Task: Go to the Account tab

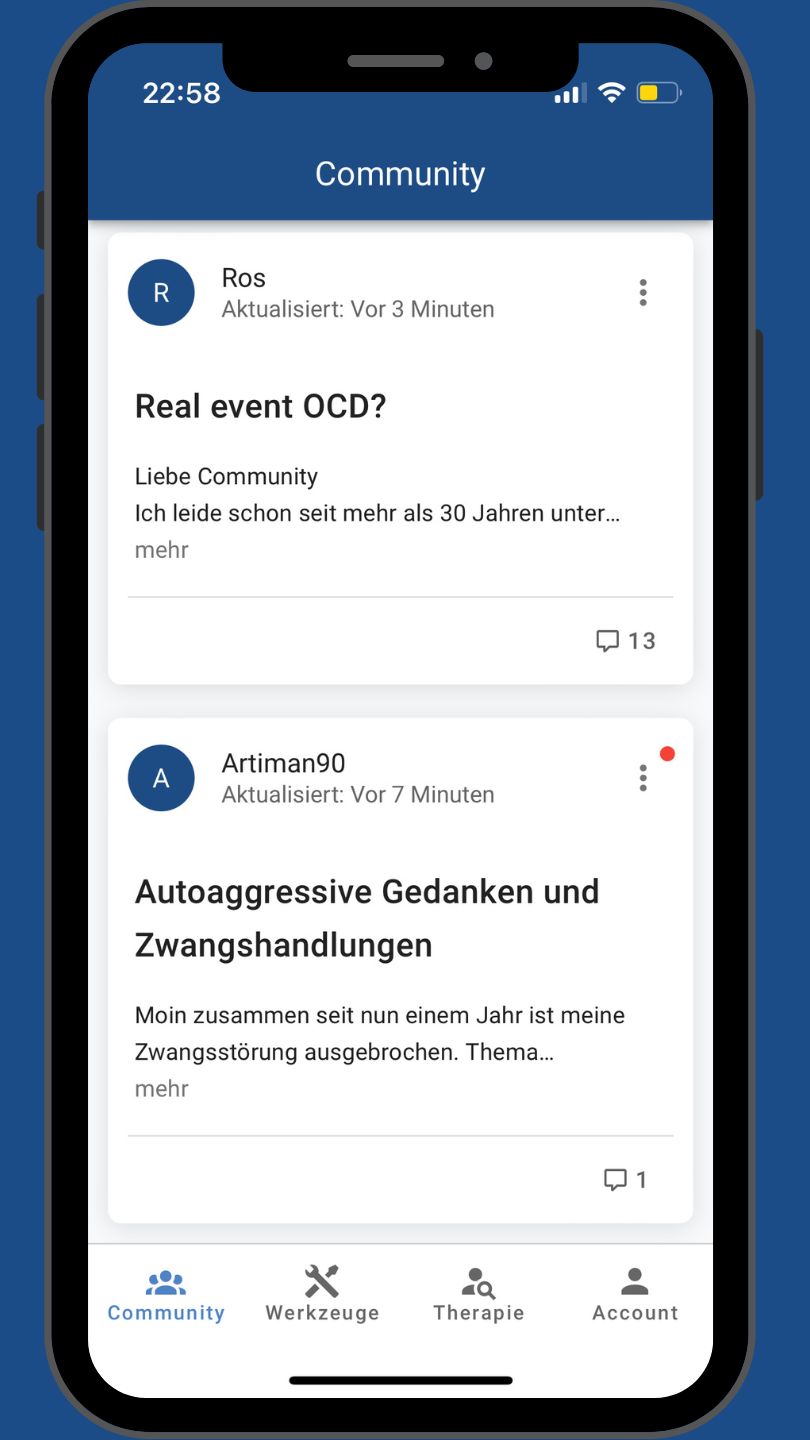Action: [x=635, y=1294]
